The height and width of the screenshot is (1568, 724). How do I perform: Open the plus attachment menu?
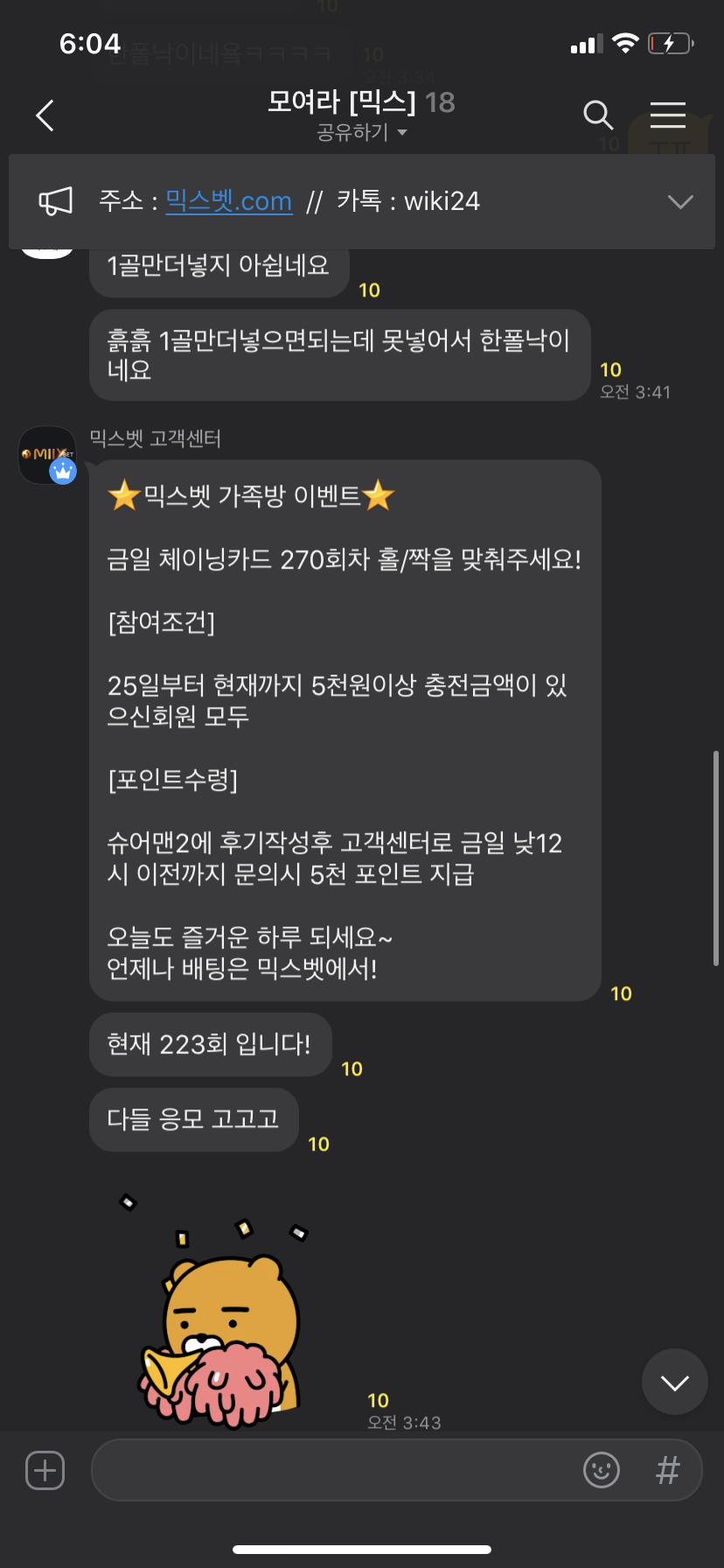pyautogui.click(x=45, y=1470)
